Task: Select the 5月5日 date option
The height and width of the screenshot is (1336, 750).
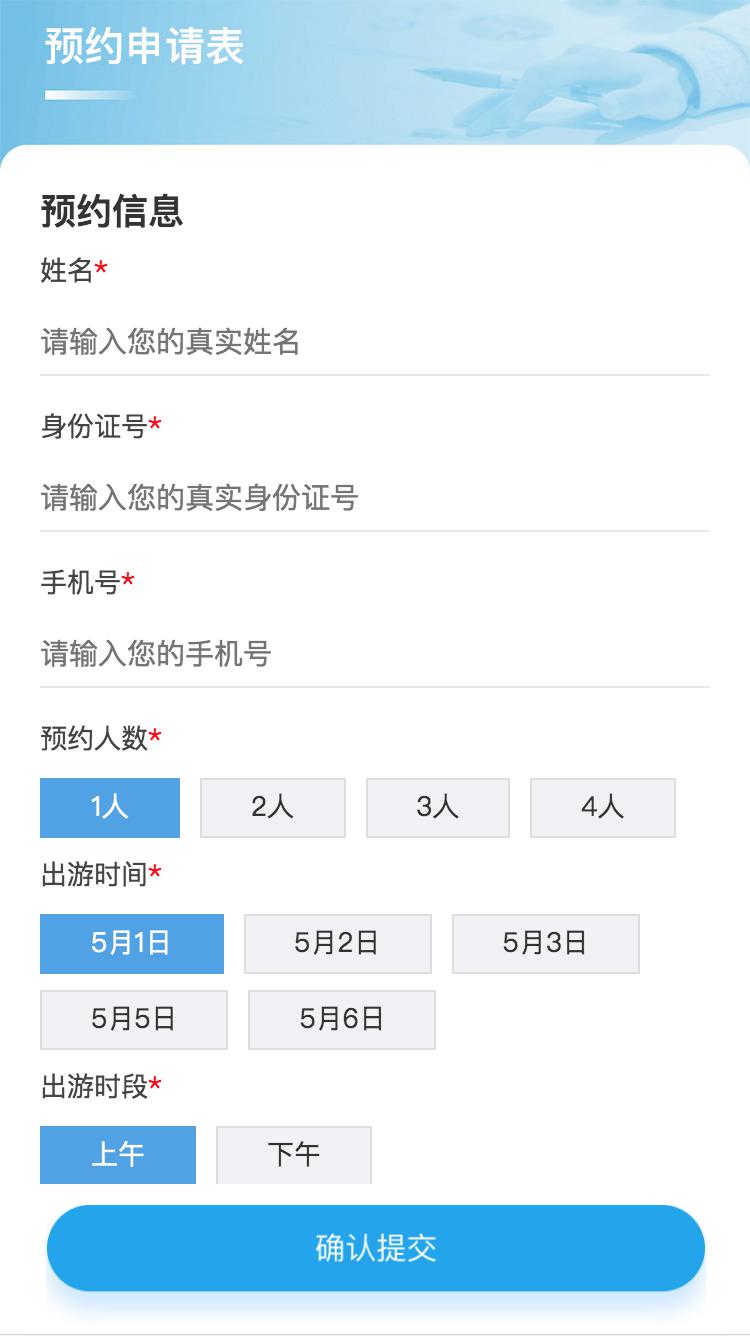Action: pyautogui.click(x=134, y=1019)
